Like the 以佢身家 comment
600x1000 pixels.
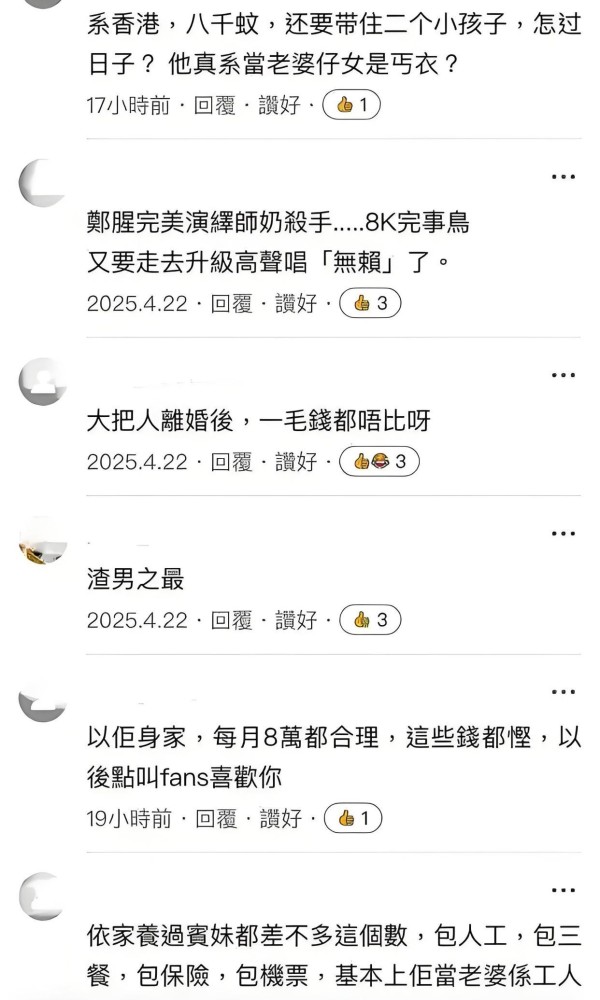click(281, 818)
